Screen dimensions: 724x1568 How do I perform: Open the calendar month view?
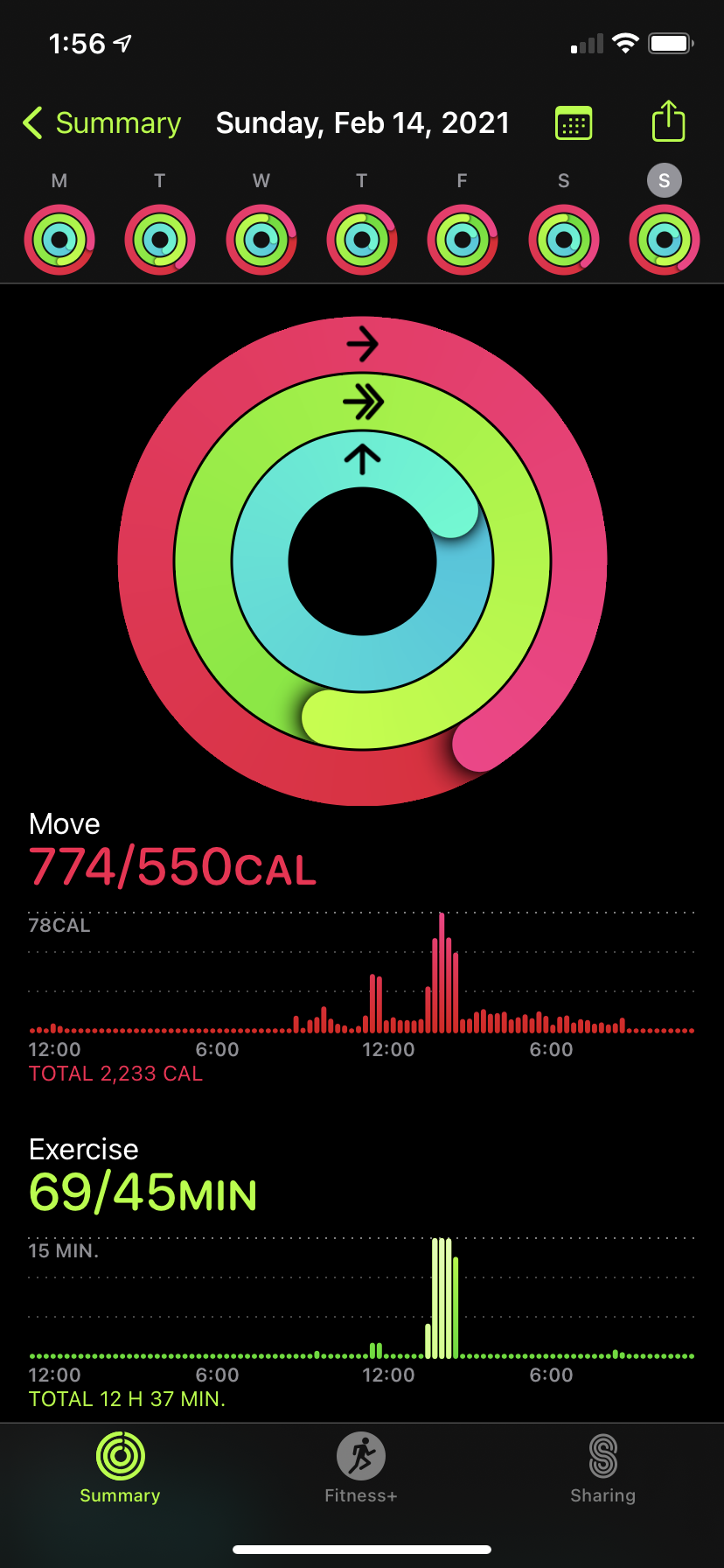click(574, 123)
